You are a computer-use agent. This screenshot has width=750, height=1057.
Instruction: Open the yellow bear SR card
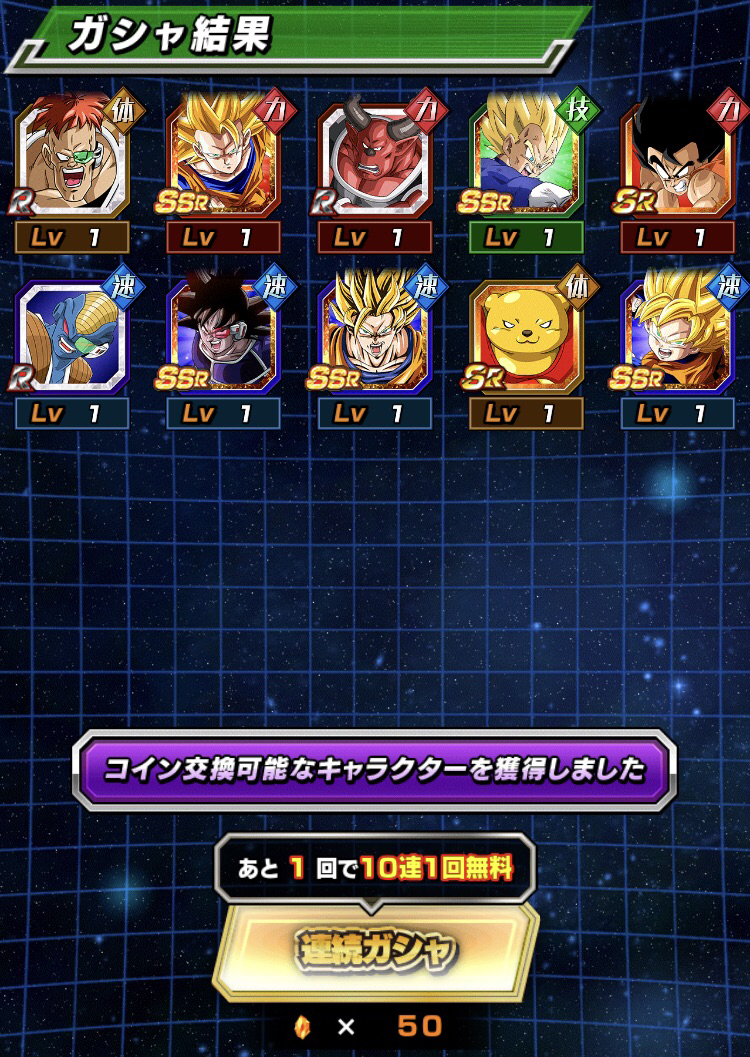point(526,338)
